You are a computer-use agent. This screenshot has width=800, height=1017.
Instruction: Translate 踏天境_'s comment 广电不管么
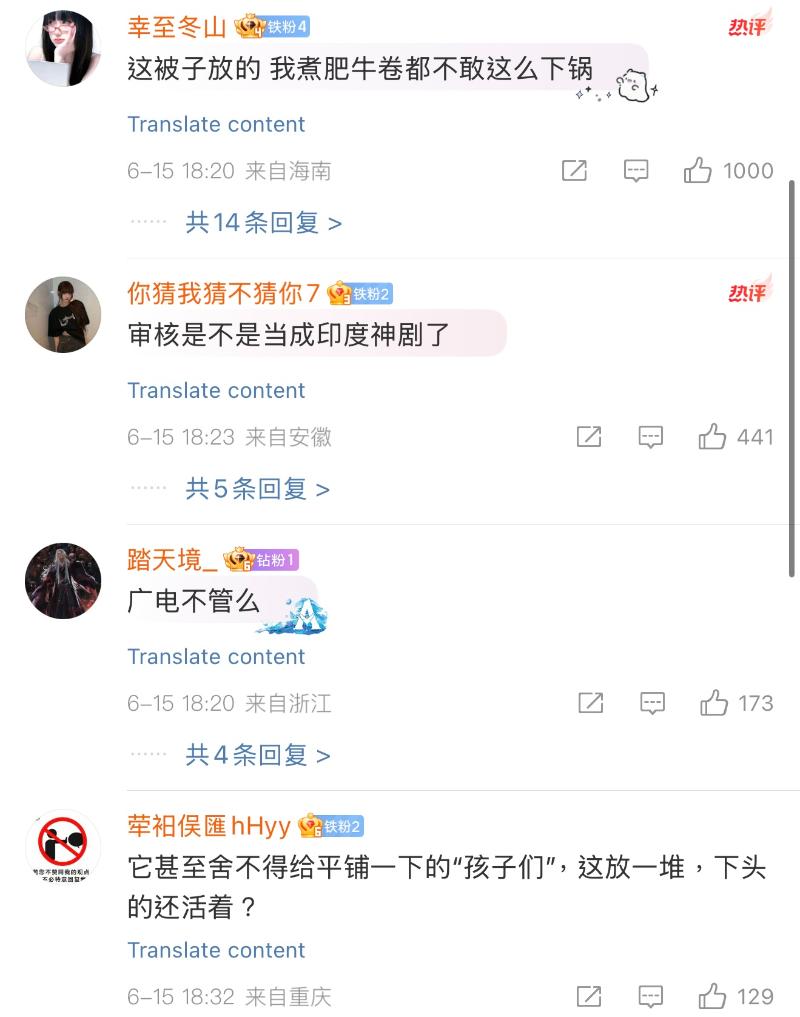pos(216,657)
